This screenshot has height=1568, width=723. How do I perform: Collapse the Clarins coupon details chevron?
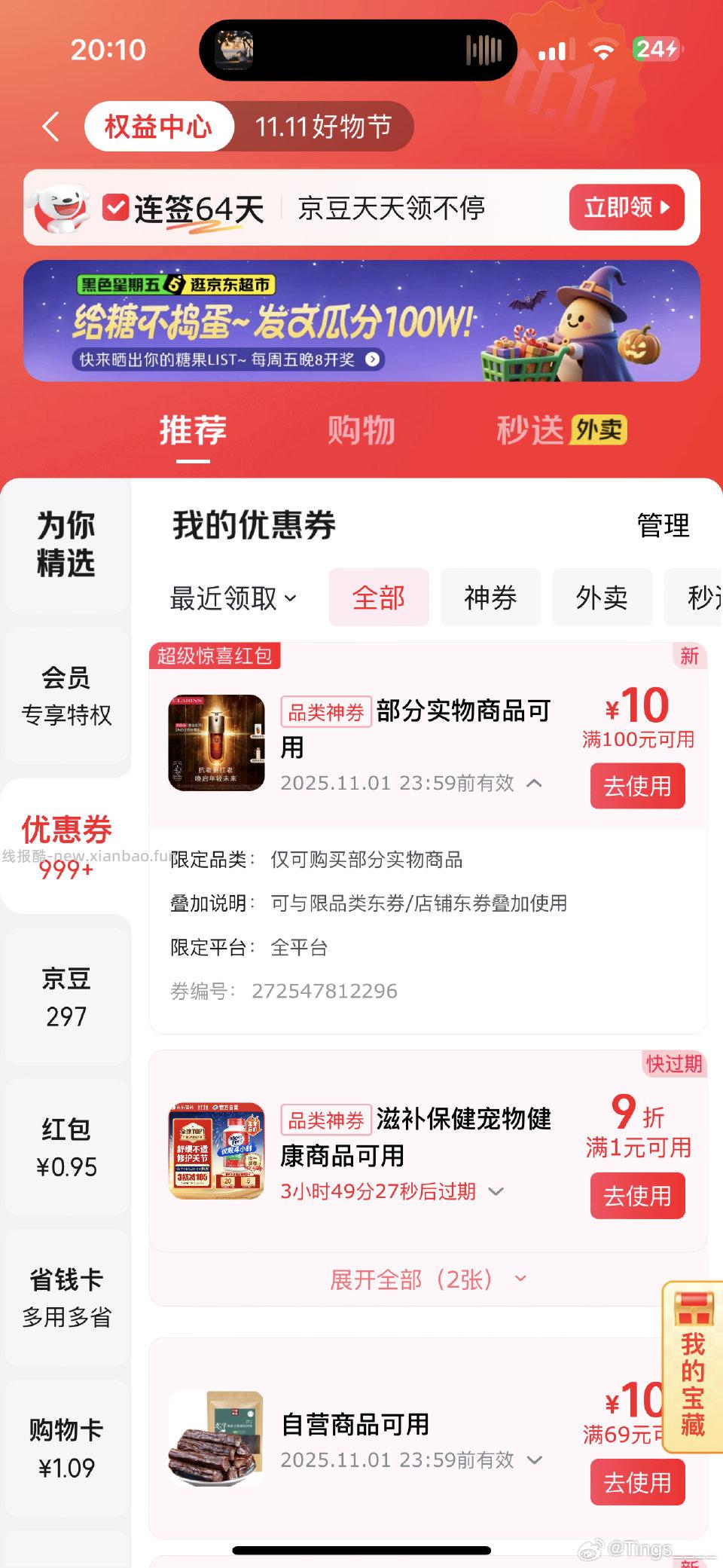535,784
